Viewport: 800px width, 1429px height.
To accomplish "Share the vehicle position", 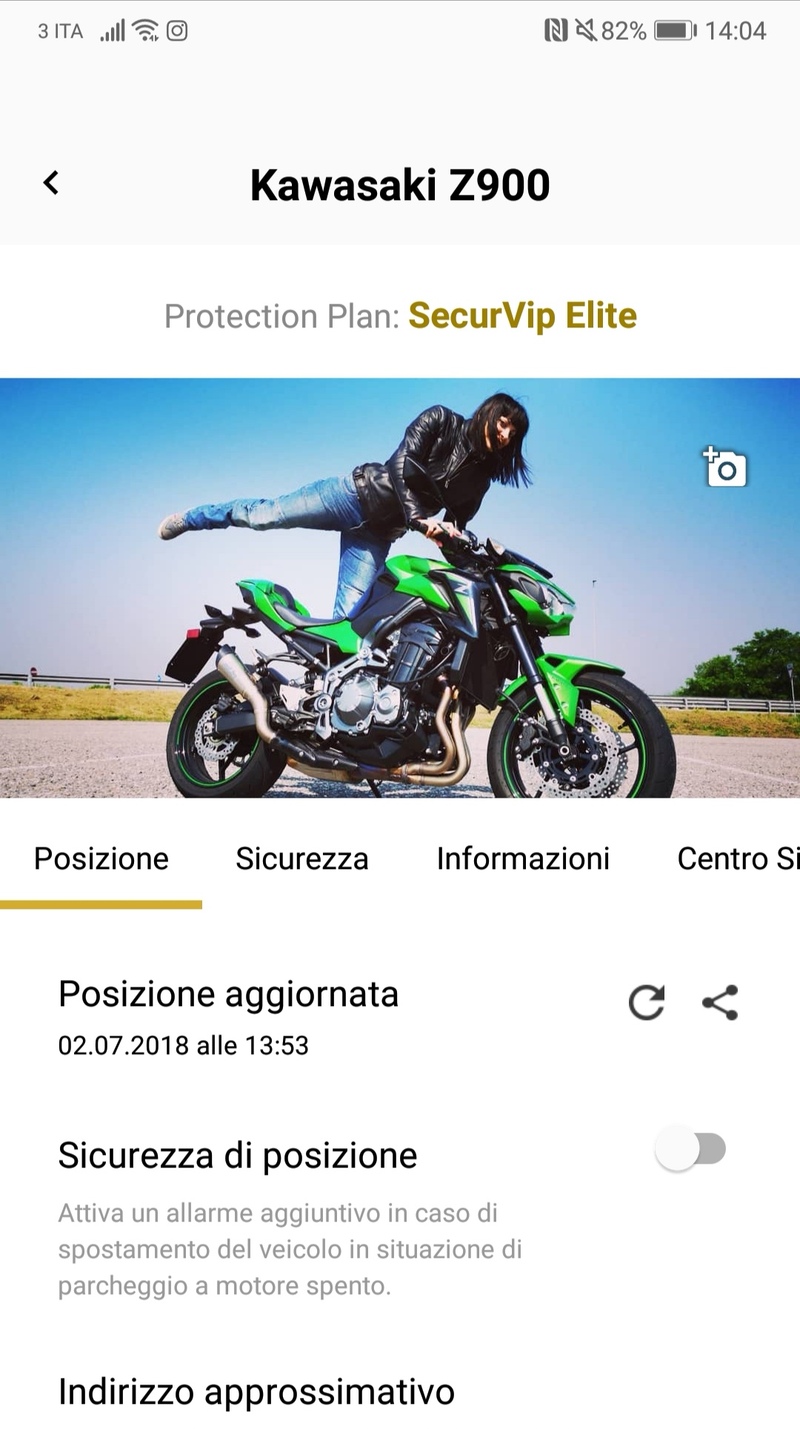I will pos(720,1002).
